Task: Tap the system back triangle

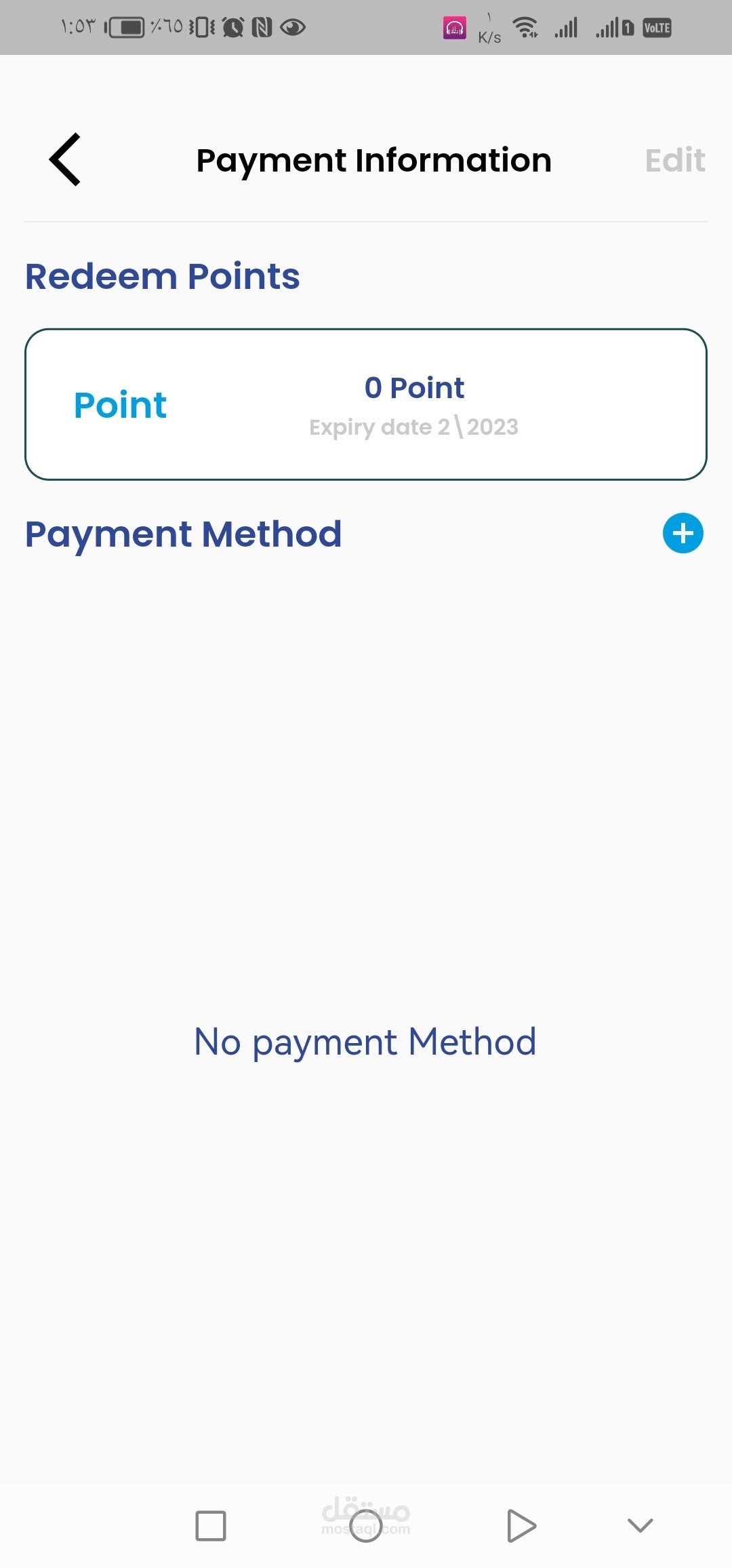Action: (521, 1526)
